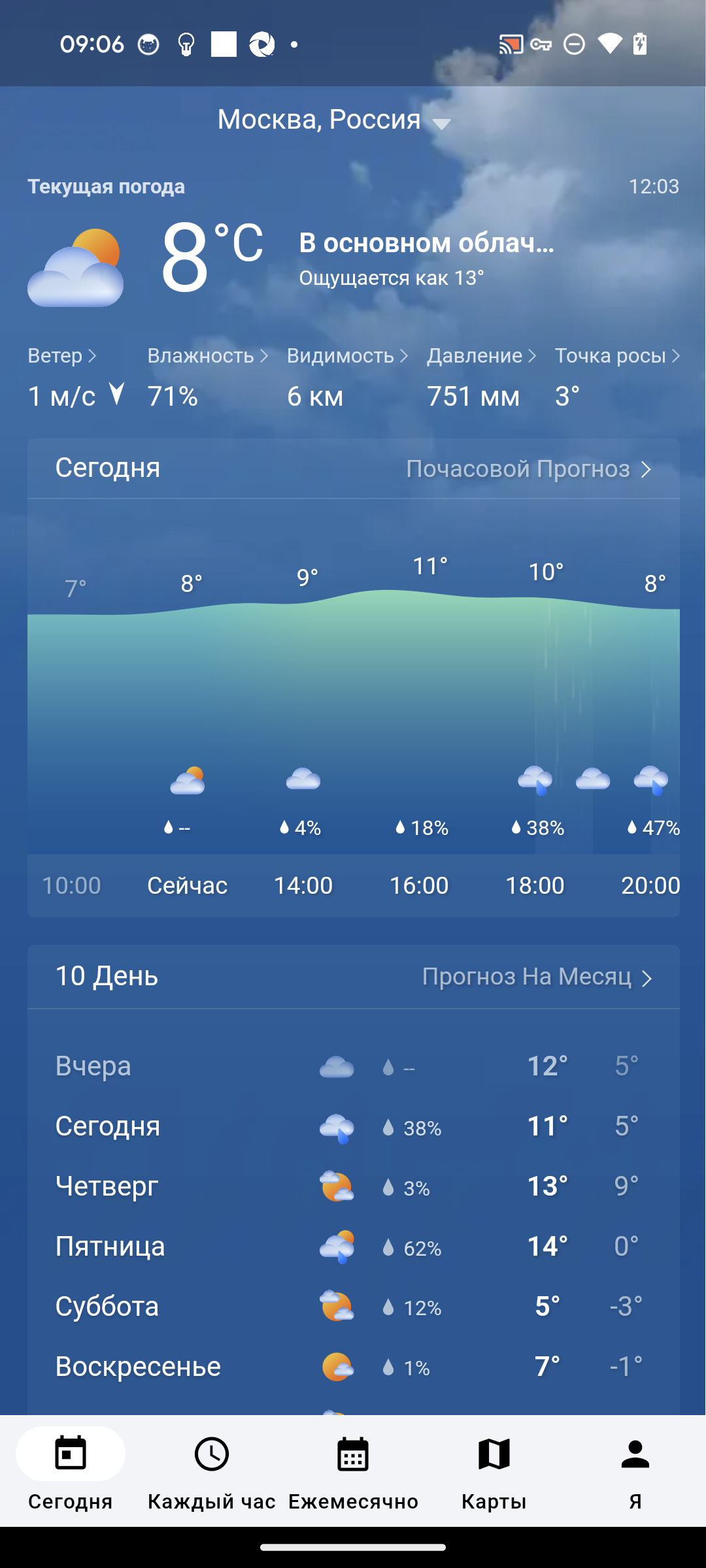The height and width of the screenshot is (1568, 706).
Task: Open Прогноз На Месяц monthly forecast
Action: click(x=537, y=977)
